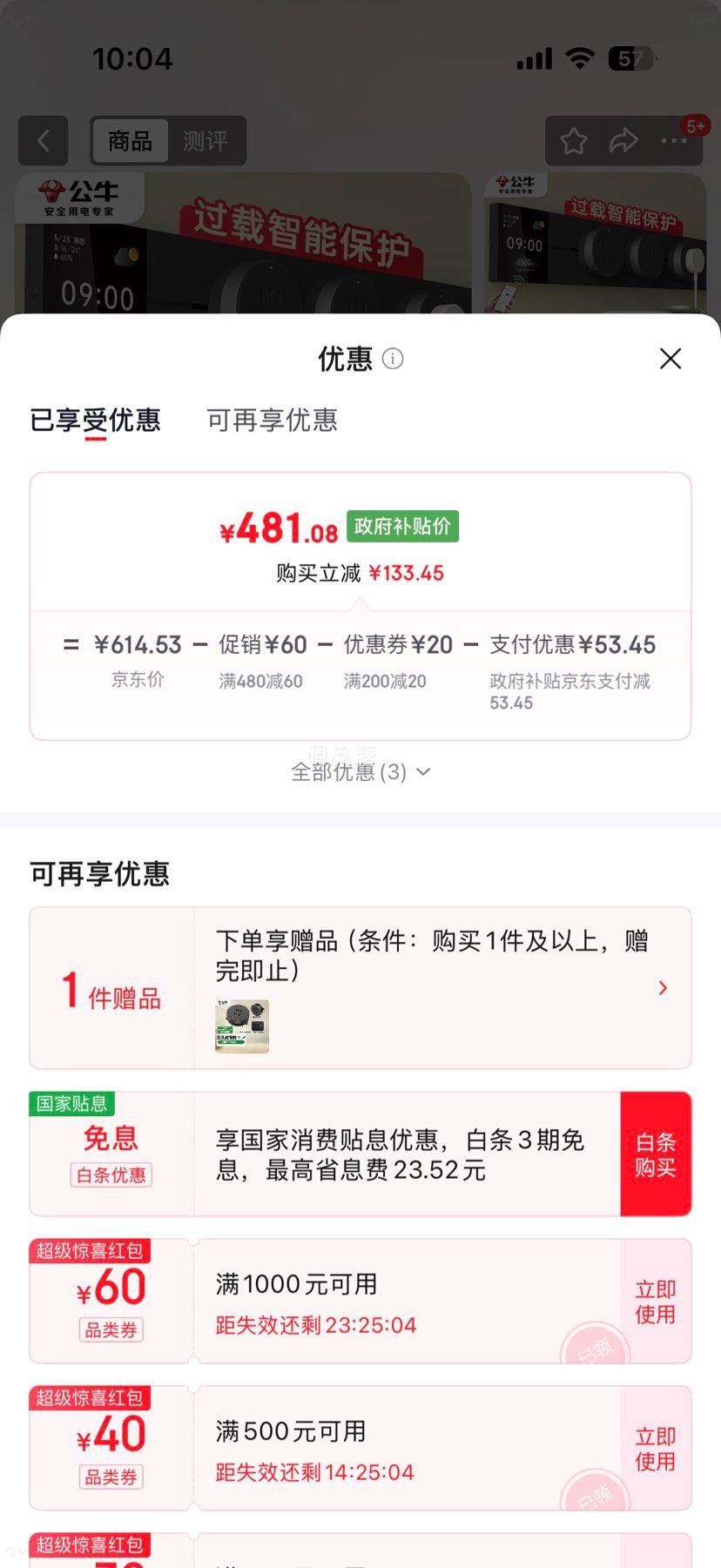Open the gift details via chevron on 赠品 row
721x1568 pixels.
click(x=663, y=987)
